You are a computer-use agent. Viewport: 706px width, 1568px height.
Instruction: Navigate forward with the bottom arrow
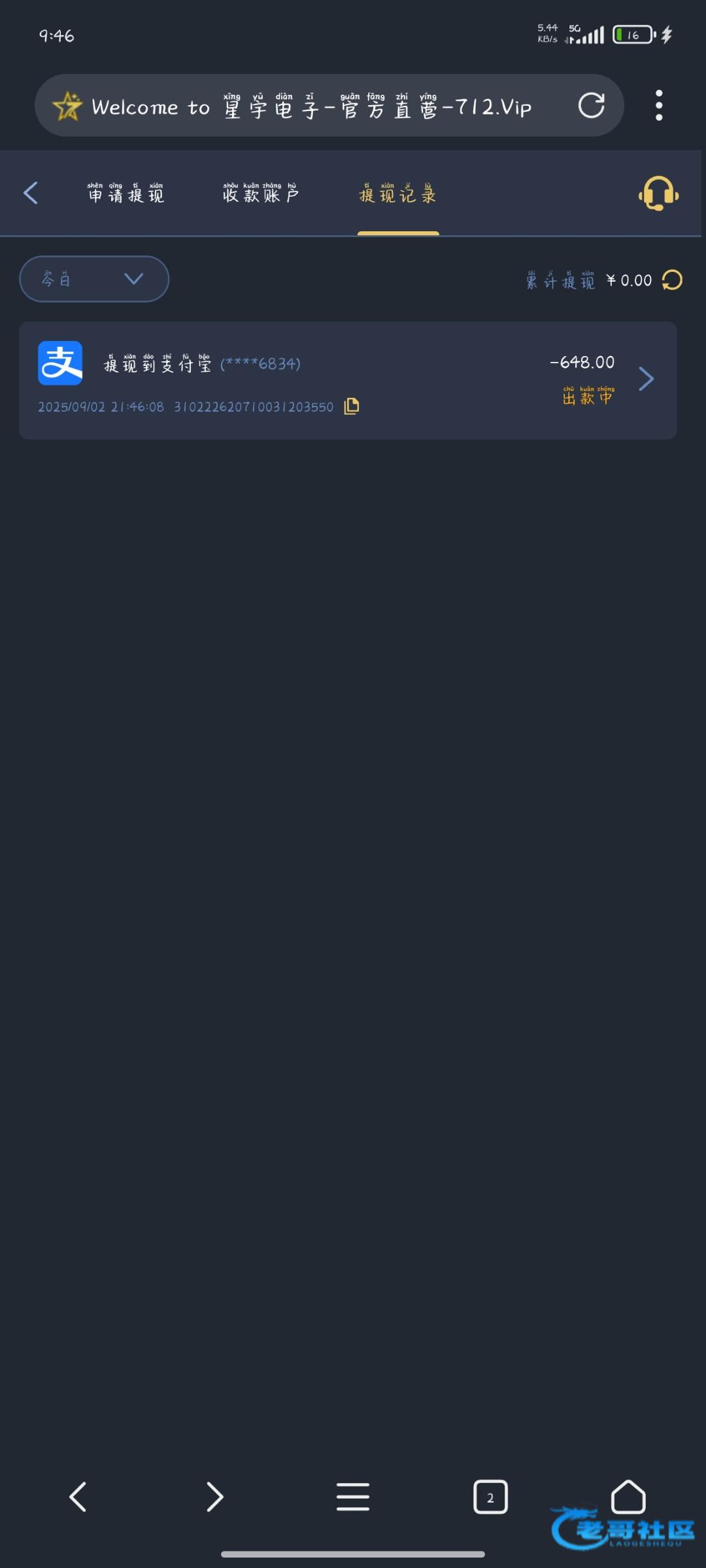point(214,1496)
